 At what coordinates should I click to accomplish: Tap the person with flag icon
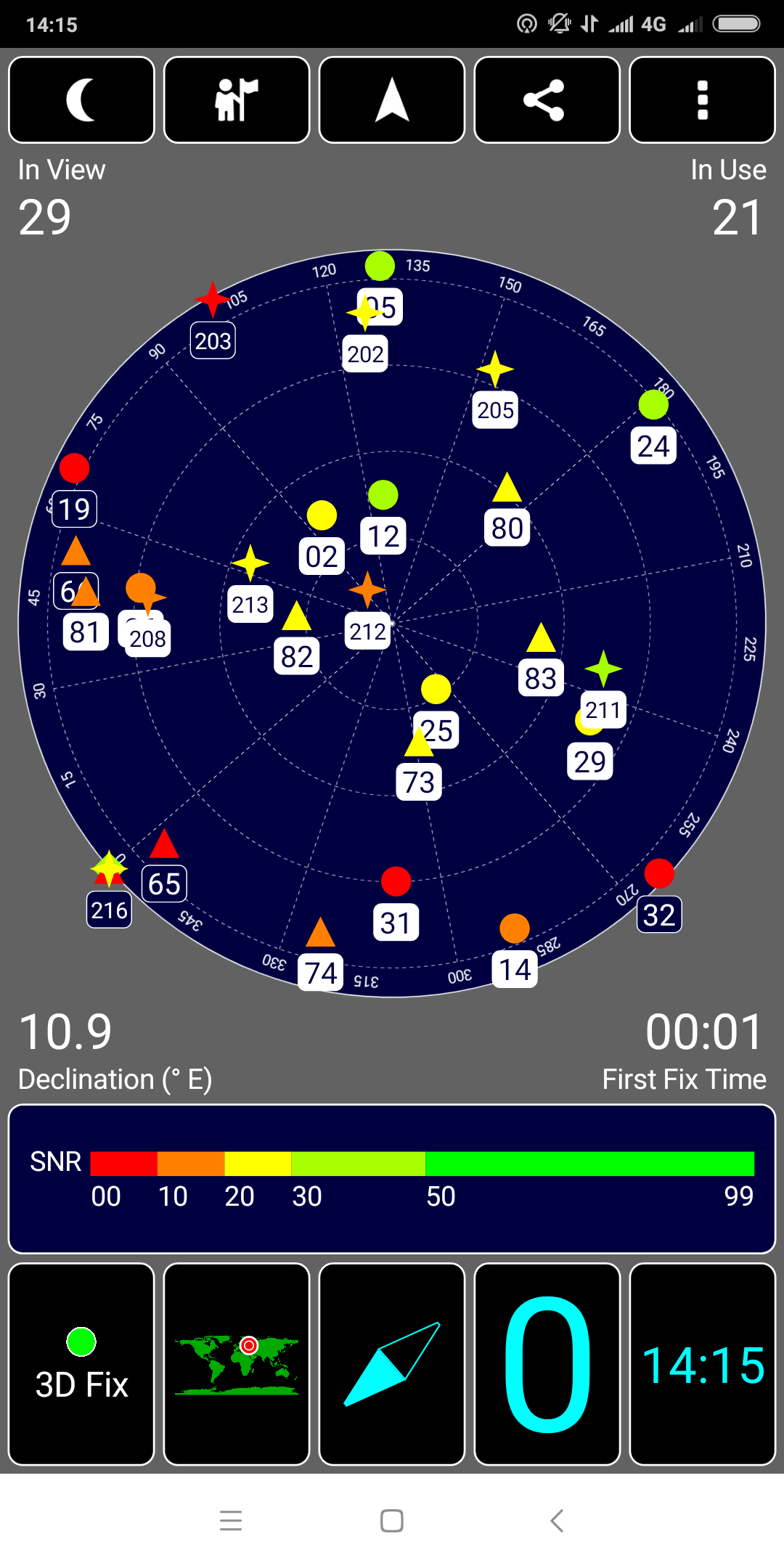[237, 100]
